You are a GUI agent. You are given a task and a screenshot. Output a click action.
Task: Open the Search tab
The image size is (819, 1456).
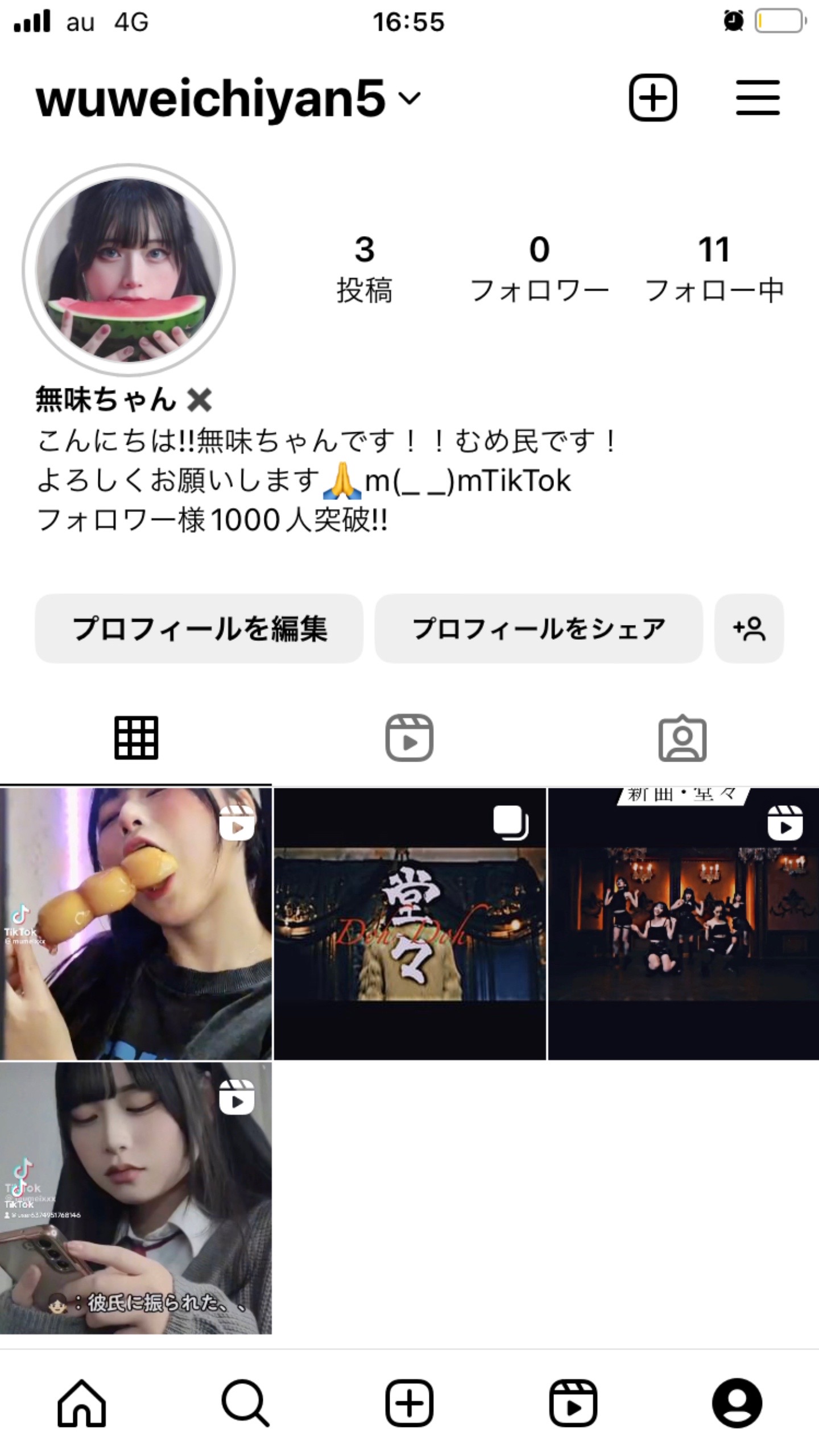pyautogui.click(x=245, y=1403)
